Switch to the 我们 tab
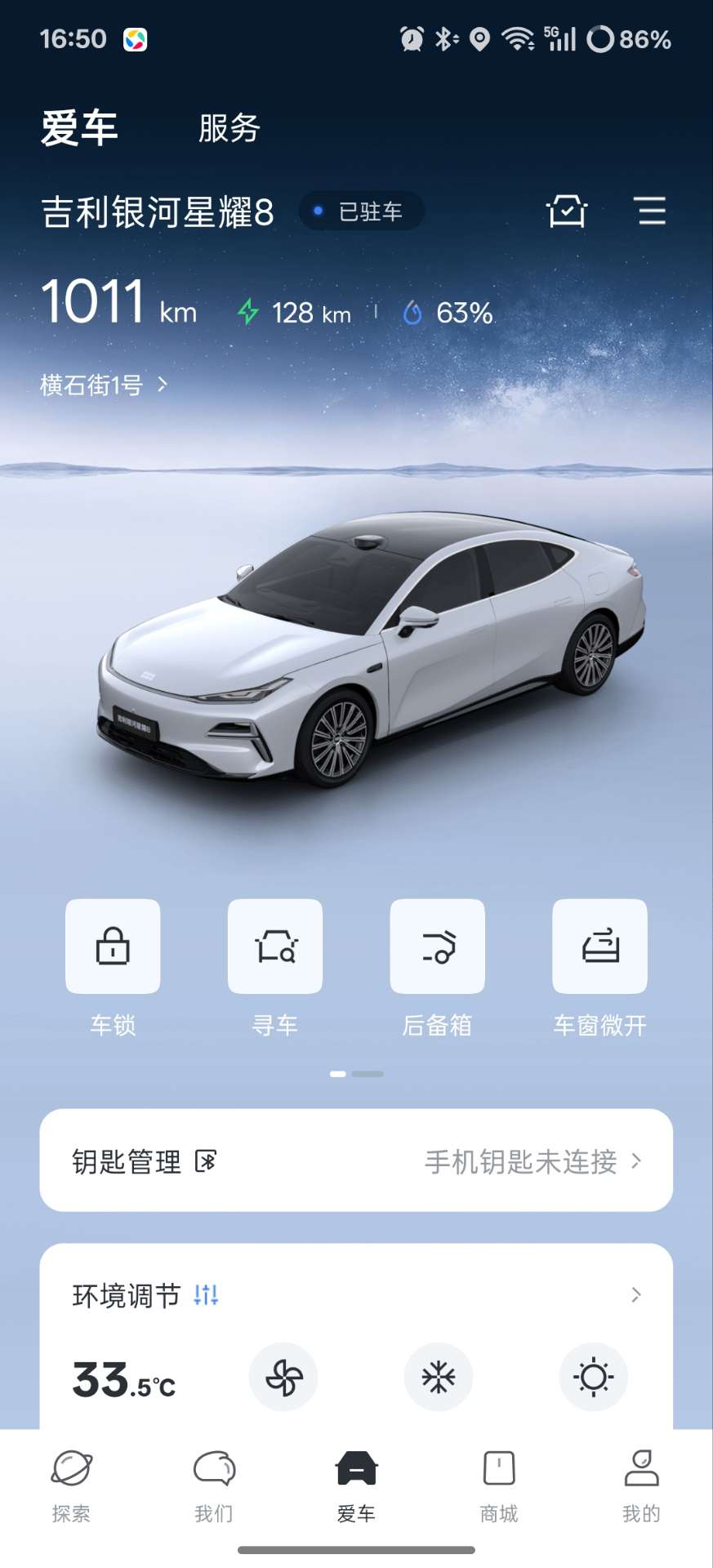This screenshot has width=713, height=1568. (x=214, y=1486)
